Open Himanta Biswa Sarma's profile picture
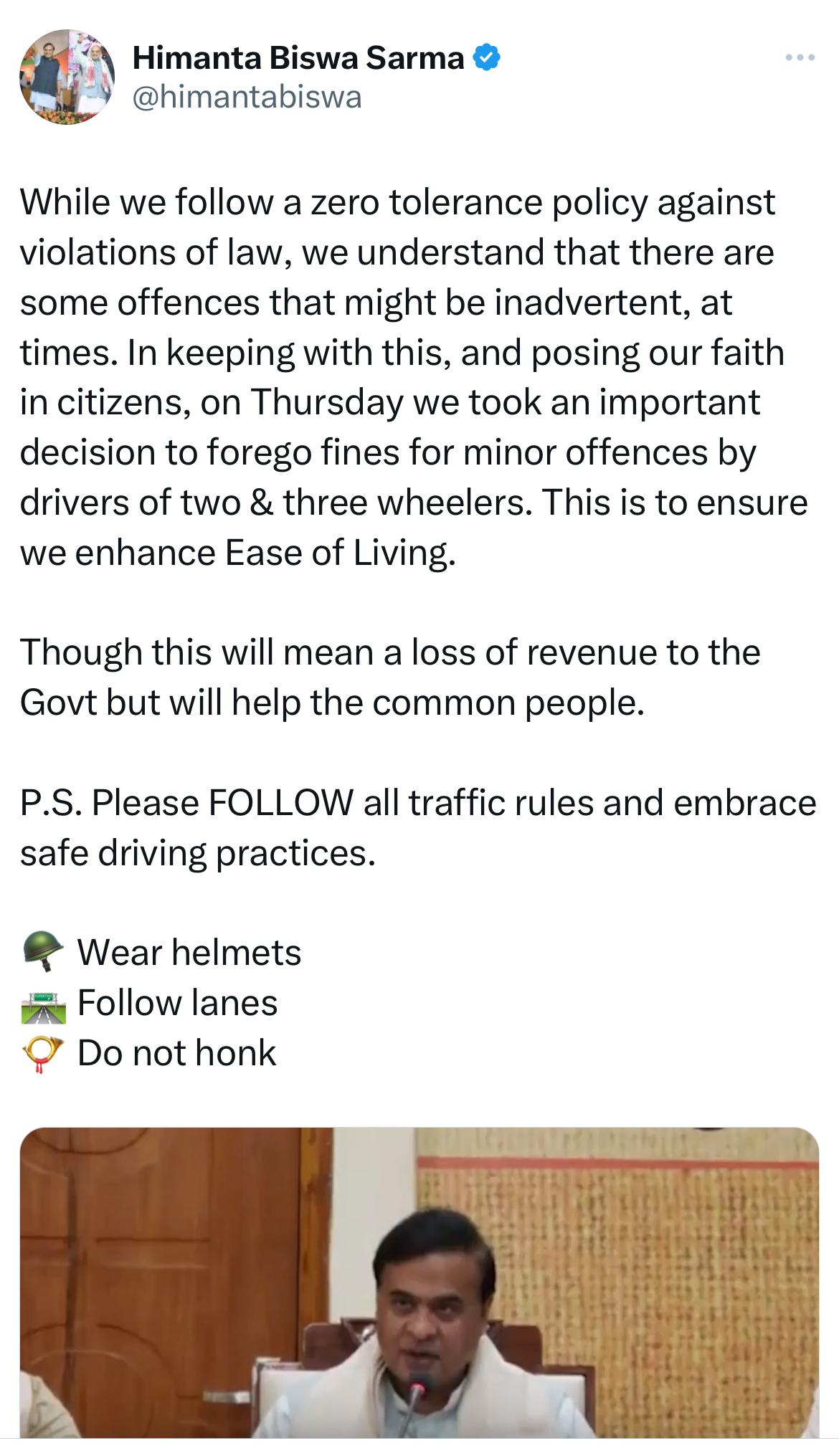This screenshot has height=1456, width=839. 67,77
